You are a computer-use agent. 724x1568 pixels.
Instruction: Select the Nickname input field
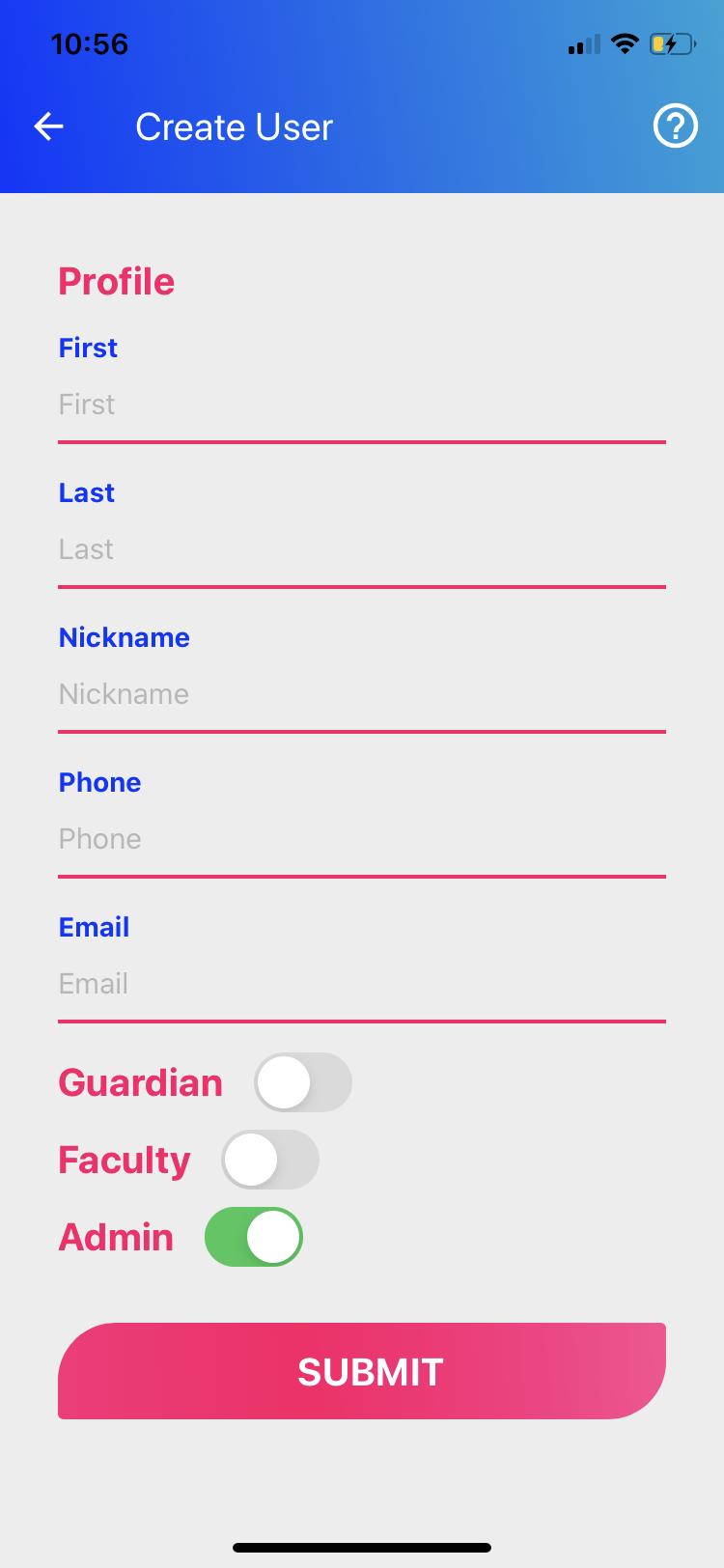(x=362, y=694)
